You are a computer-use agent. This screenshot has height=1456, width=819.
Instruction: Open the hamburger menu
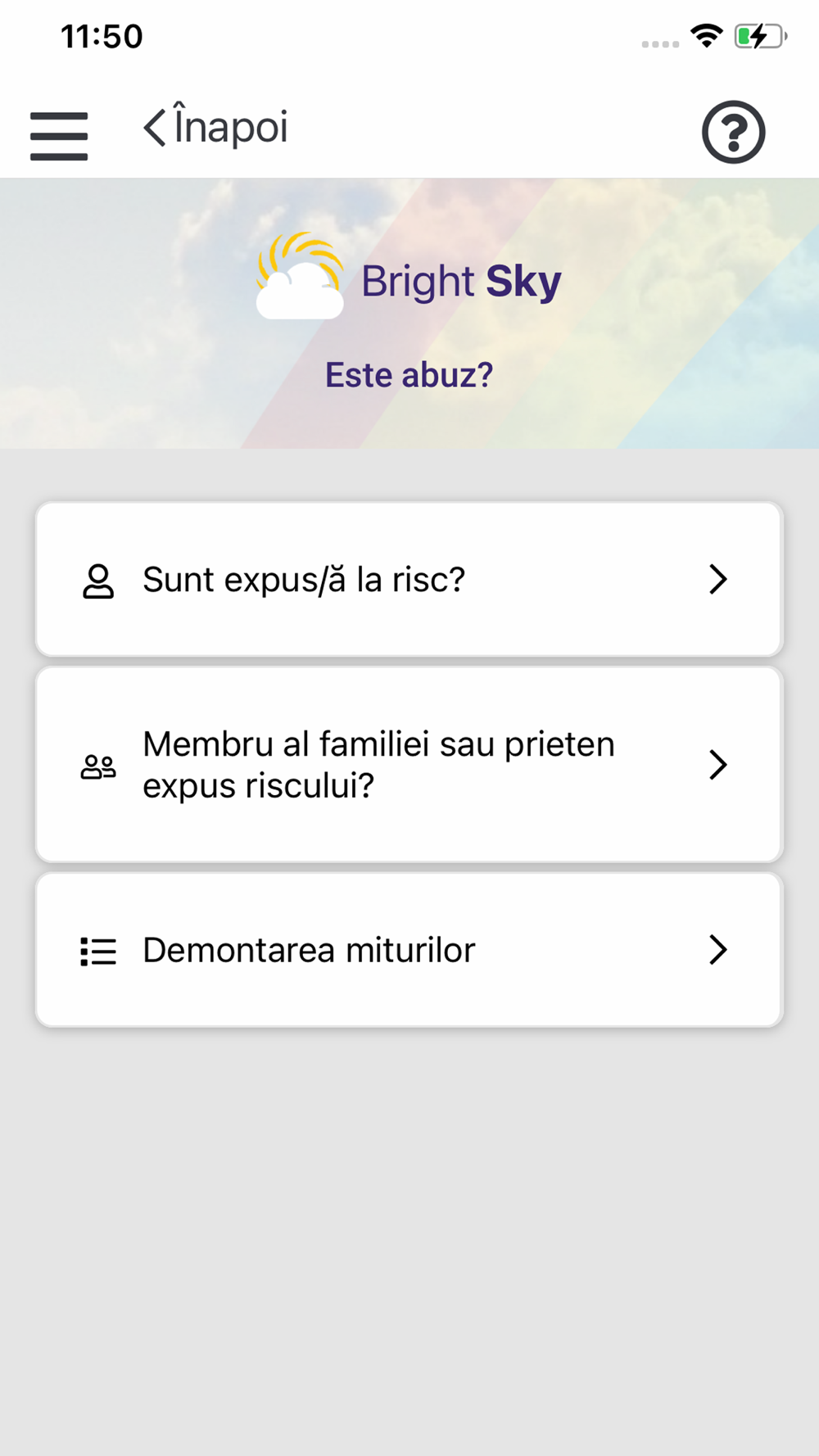[59, 135]
